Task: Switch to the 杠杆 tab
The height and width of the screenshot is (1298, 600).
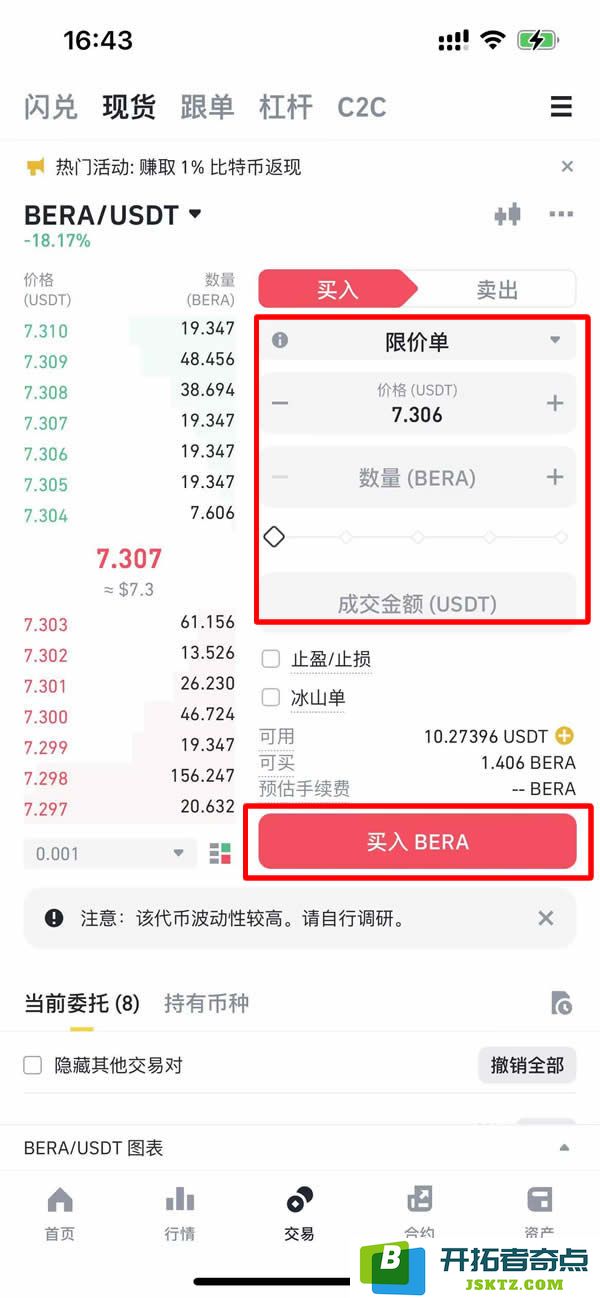Action: click(x=285, y=107)
